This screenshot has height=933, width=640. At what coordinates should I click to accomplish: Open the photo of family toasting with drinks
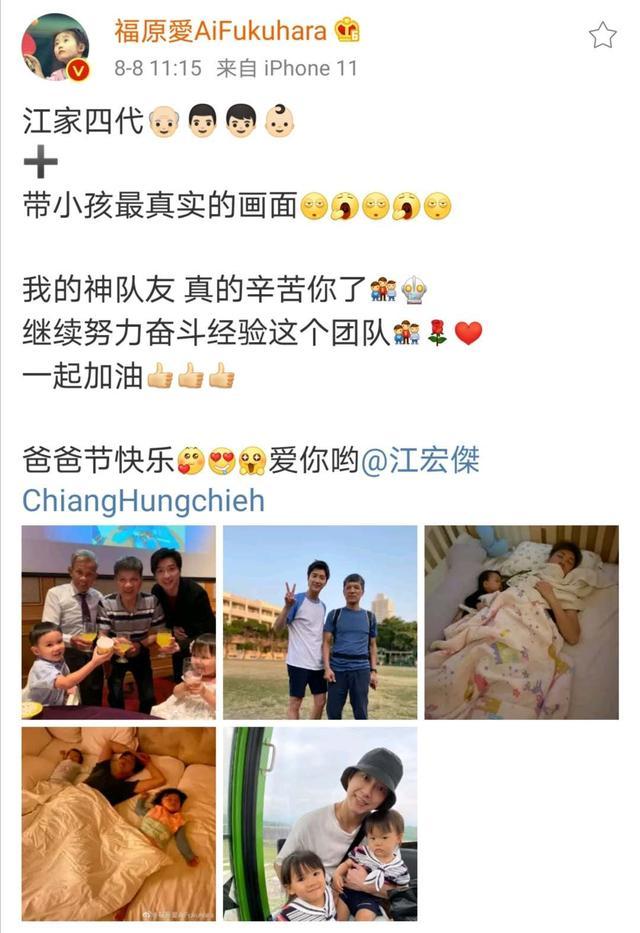[x=118, y=622]
